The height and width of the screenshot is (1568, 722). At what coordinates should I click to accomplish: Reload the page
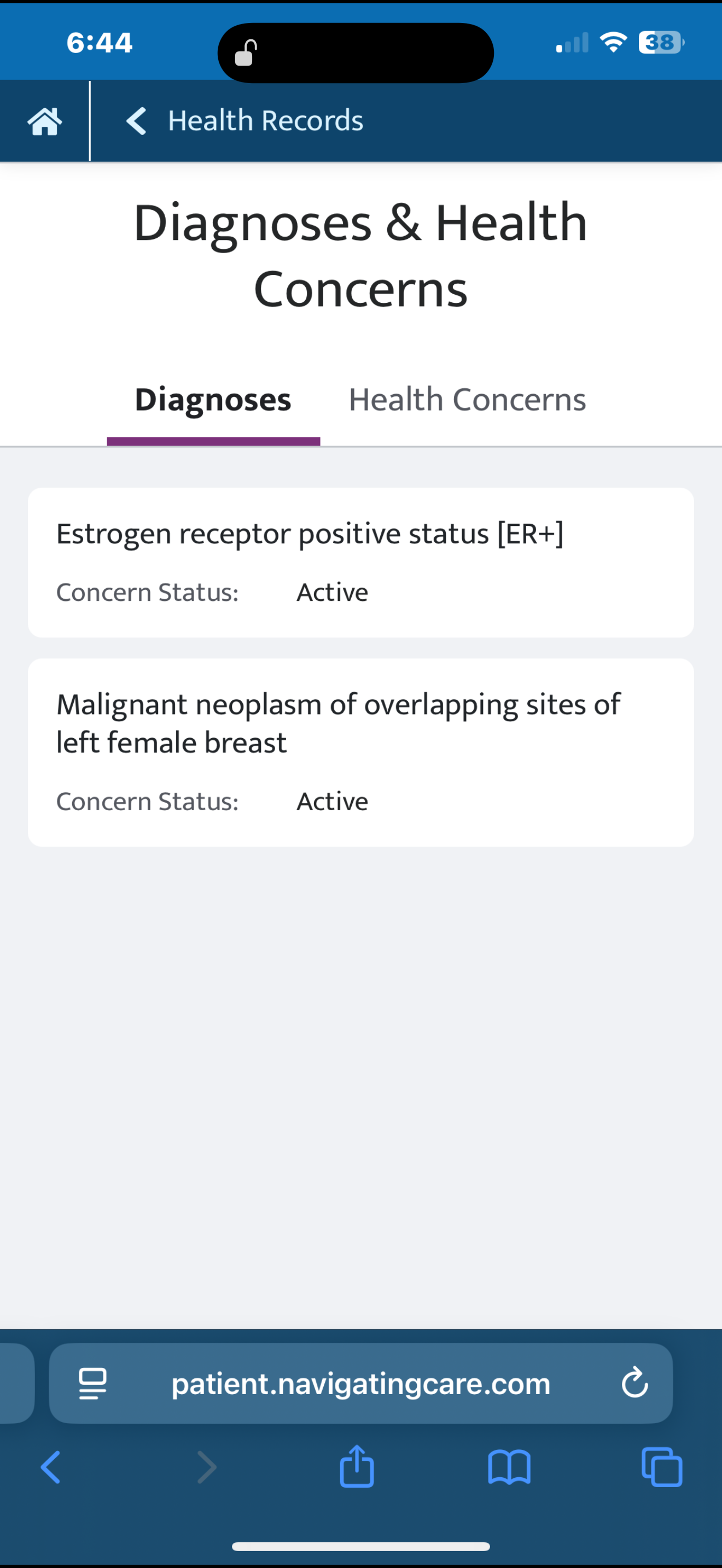coord(634,1384)
